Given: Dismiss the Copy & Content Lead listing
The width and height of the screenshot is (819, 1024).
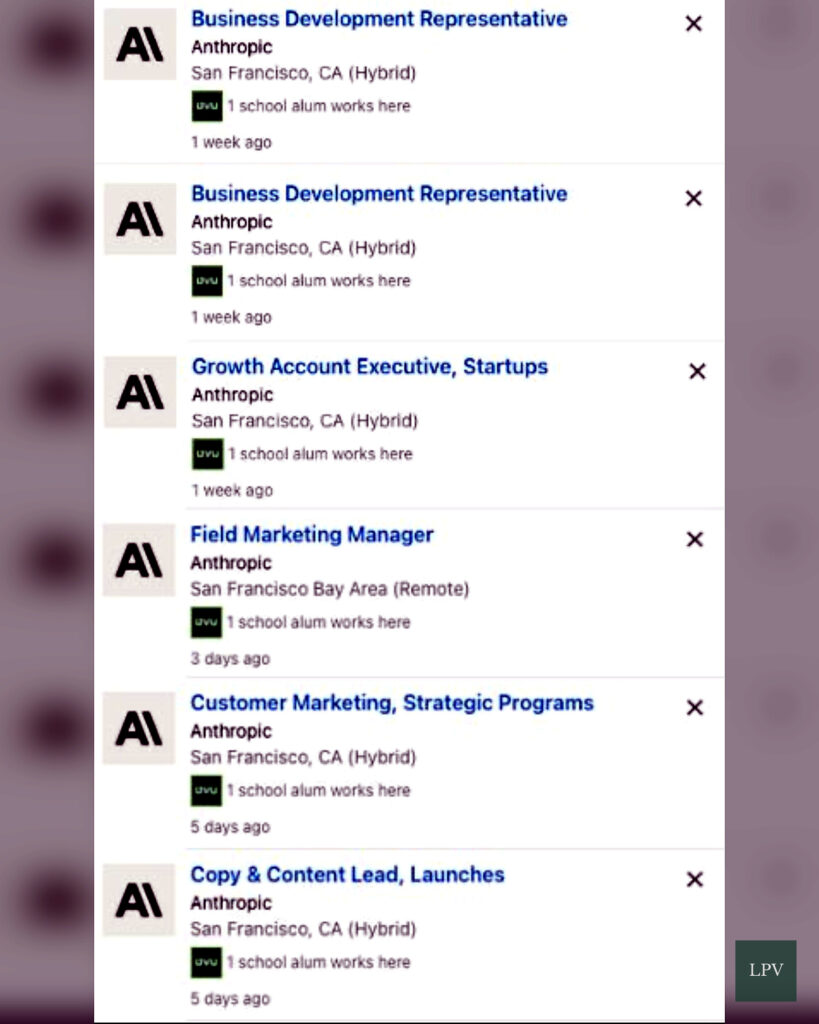Looking at the screenshot, I should pyautogui.click(x=694, y=879).
